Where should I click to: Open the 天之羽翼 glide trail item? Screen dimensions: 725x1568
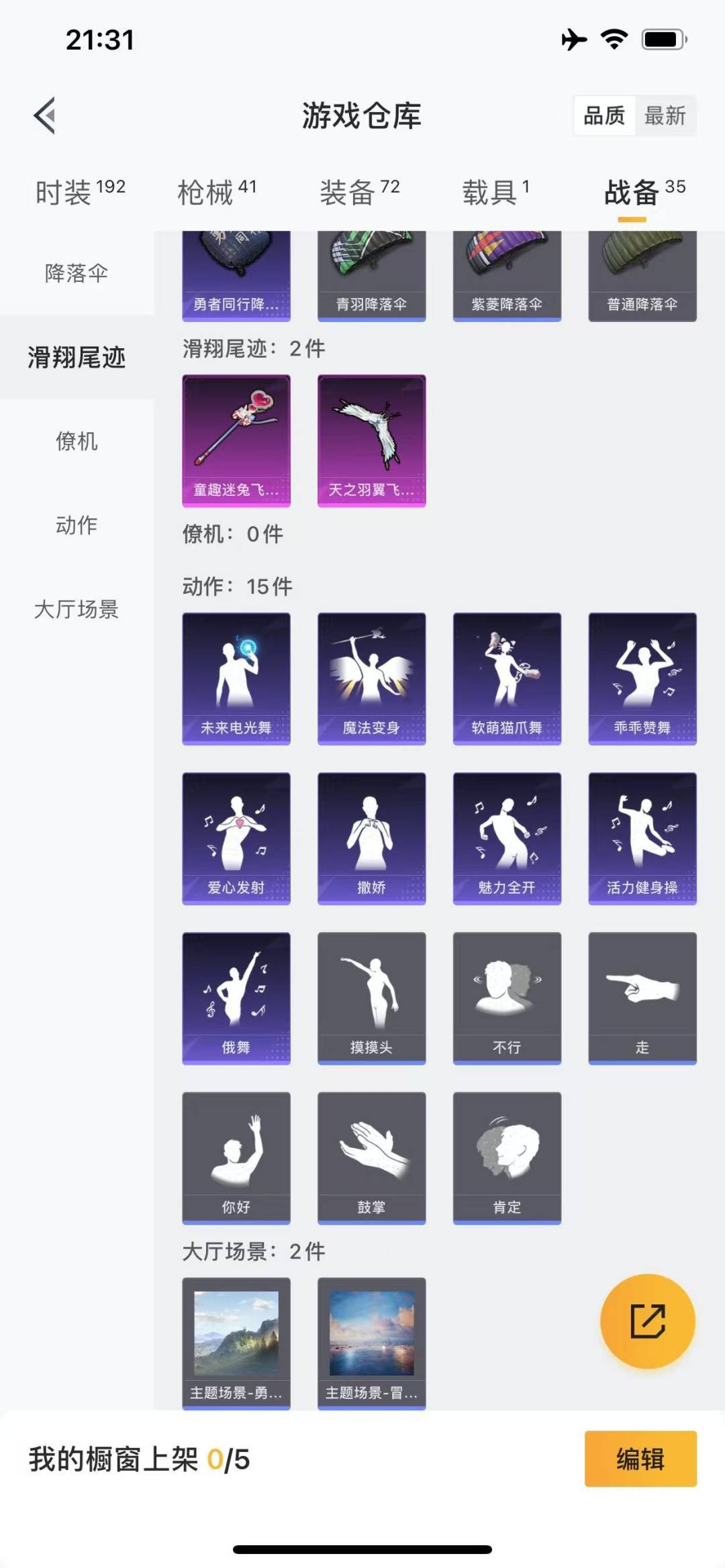tap(372, 440)
